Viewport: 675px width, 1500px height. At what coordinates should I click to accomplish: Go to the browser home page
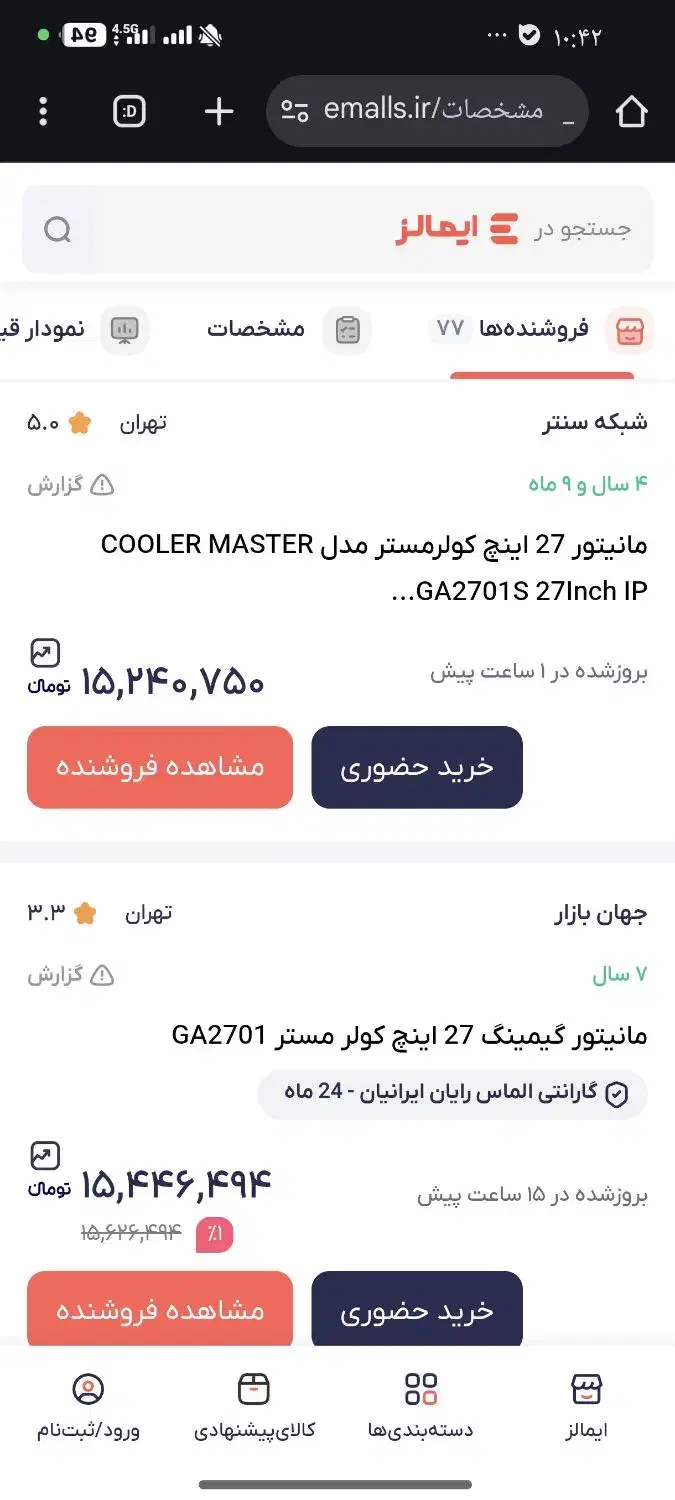point(631,111)
